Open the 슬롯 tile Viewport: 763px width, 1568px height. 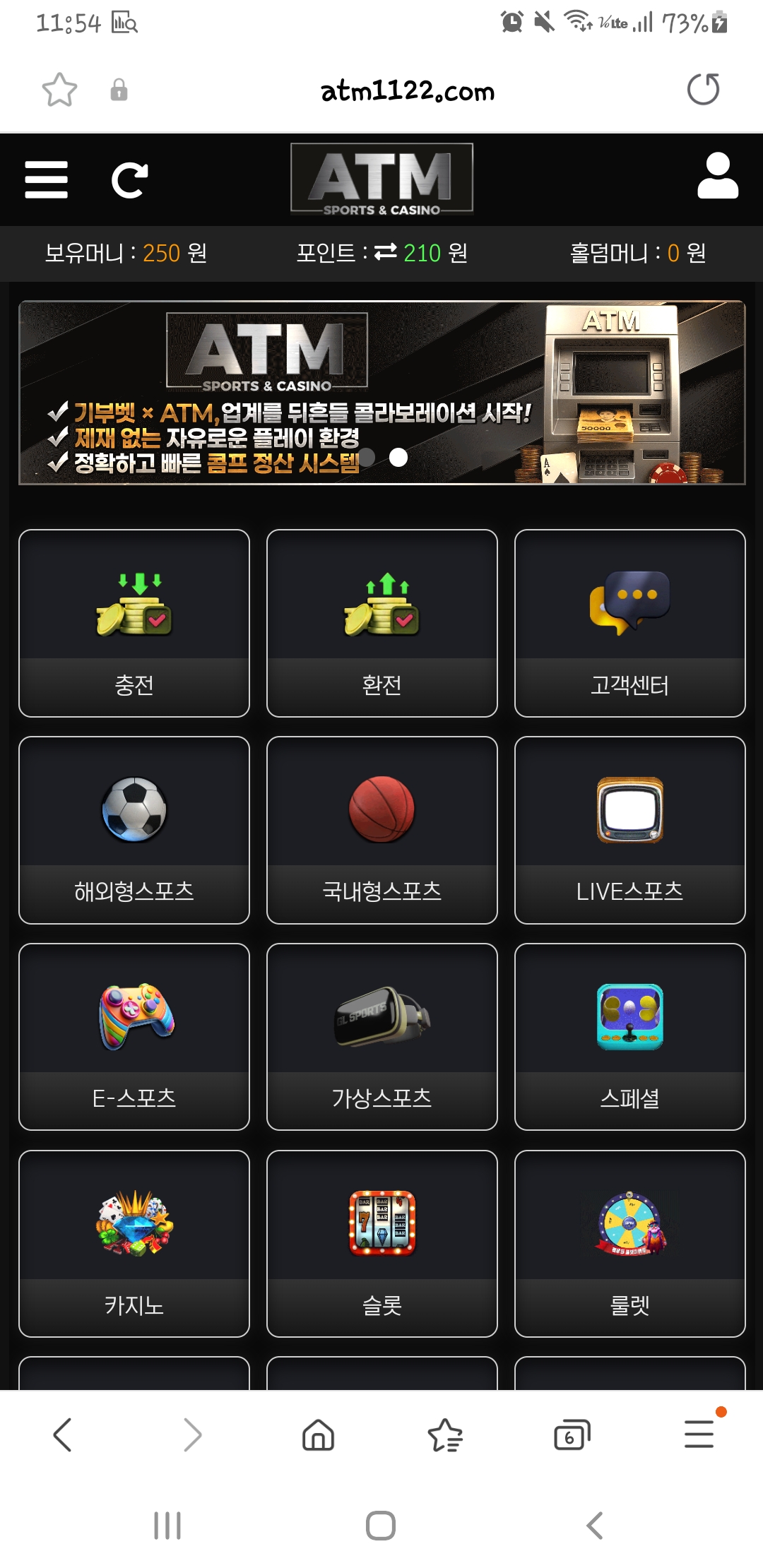[381, 1243]
